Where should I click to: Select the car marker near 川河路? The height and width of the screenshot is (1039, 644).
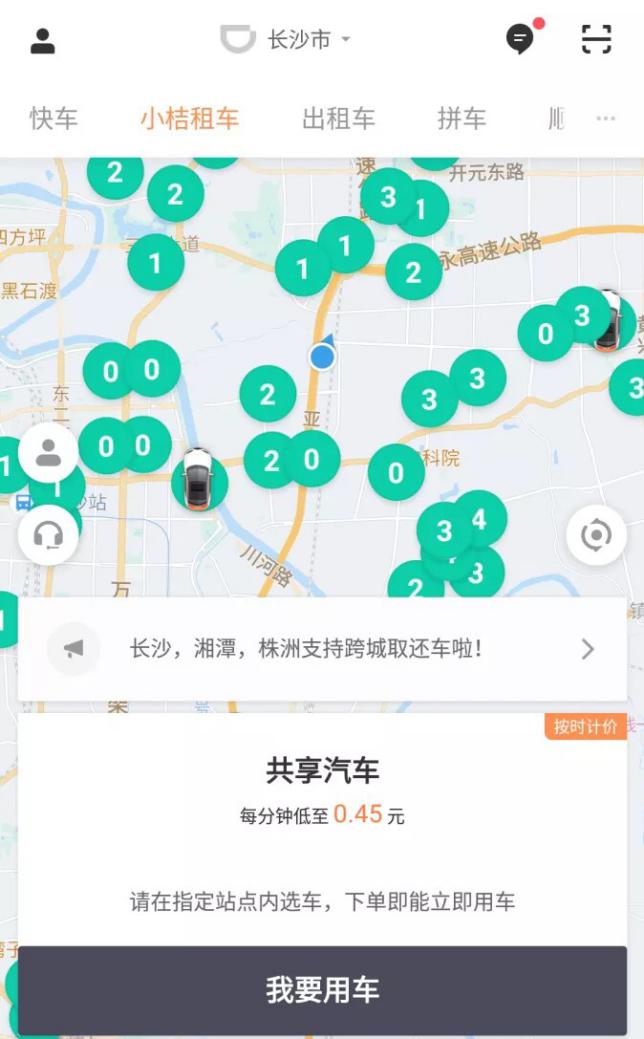[x=199, y=480]
